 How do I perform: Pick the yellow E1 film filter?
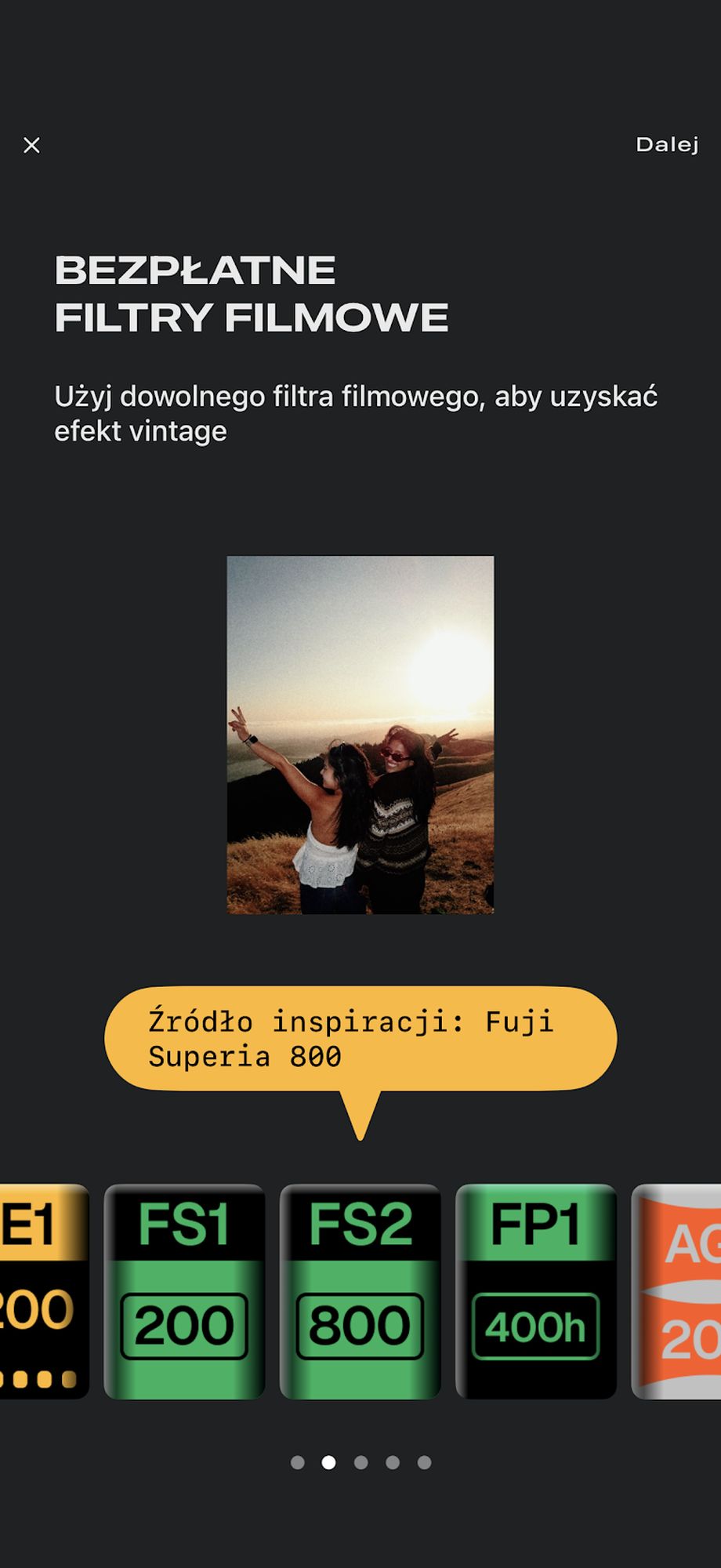pyautogui.click(x=43, y=1290)
